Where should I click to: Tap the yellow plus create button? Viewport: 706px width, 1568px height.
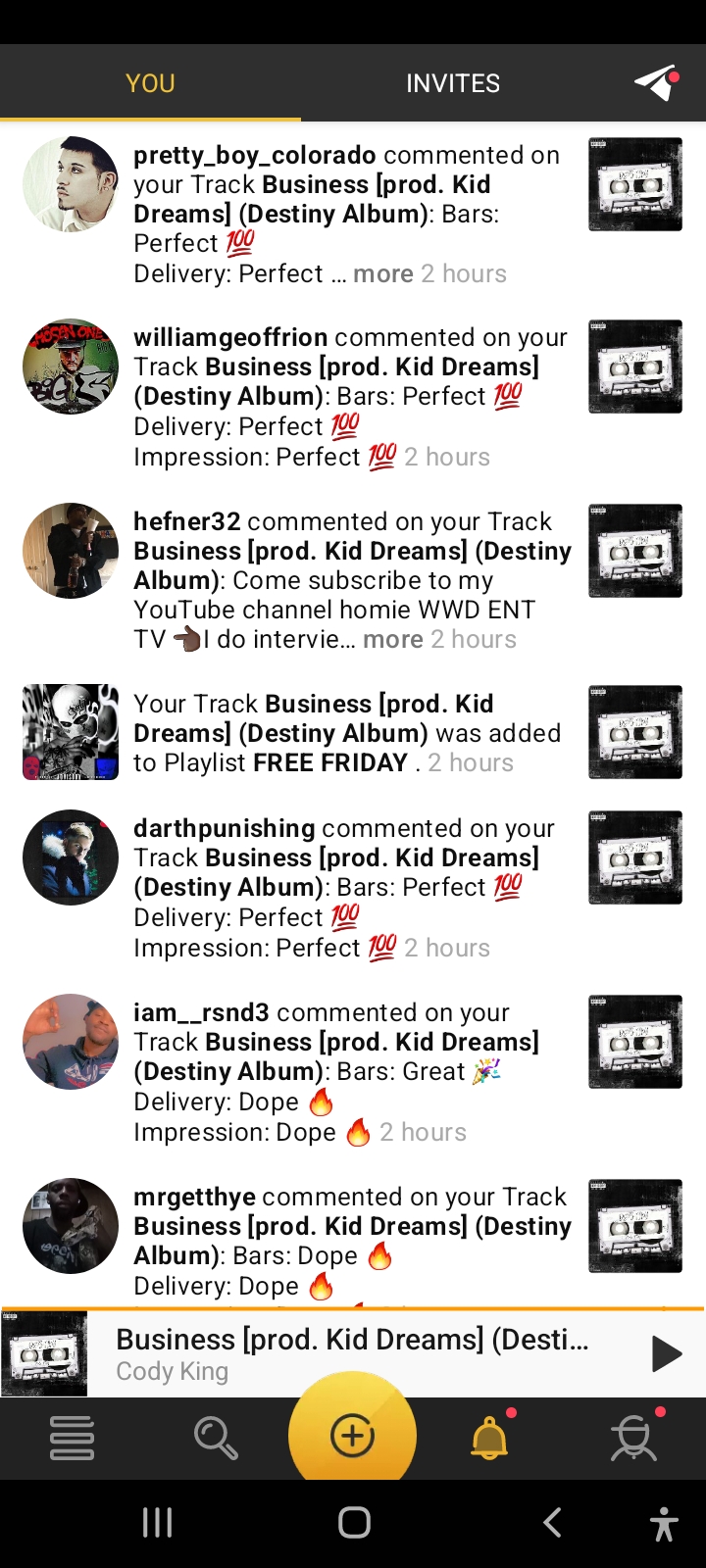tap(352, 1435)
